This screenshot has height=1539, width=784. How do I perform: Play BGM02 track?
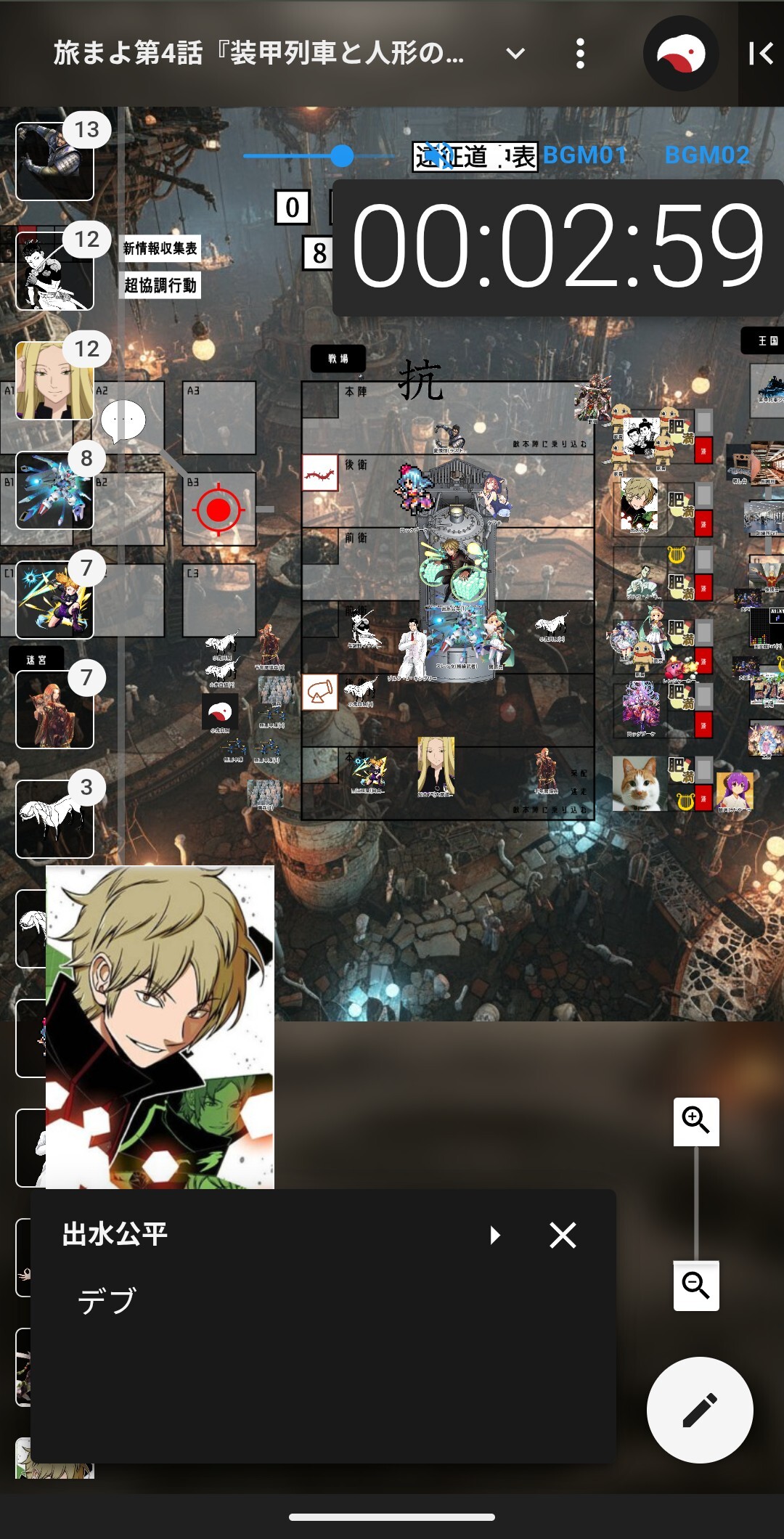tap(707, 155)
